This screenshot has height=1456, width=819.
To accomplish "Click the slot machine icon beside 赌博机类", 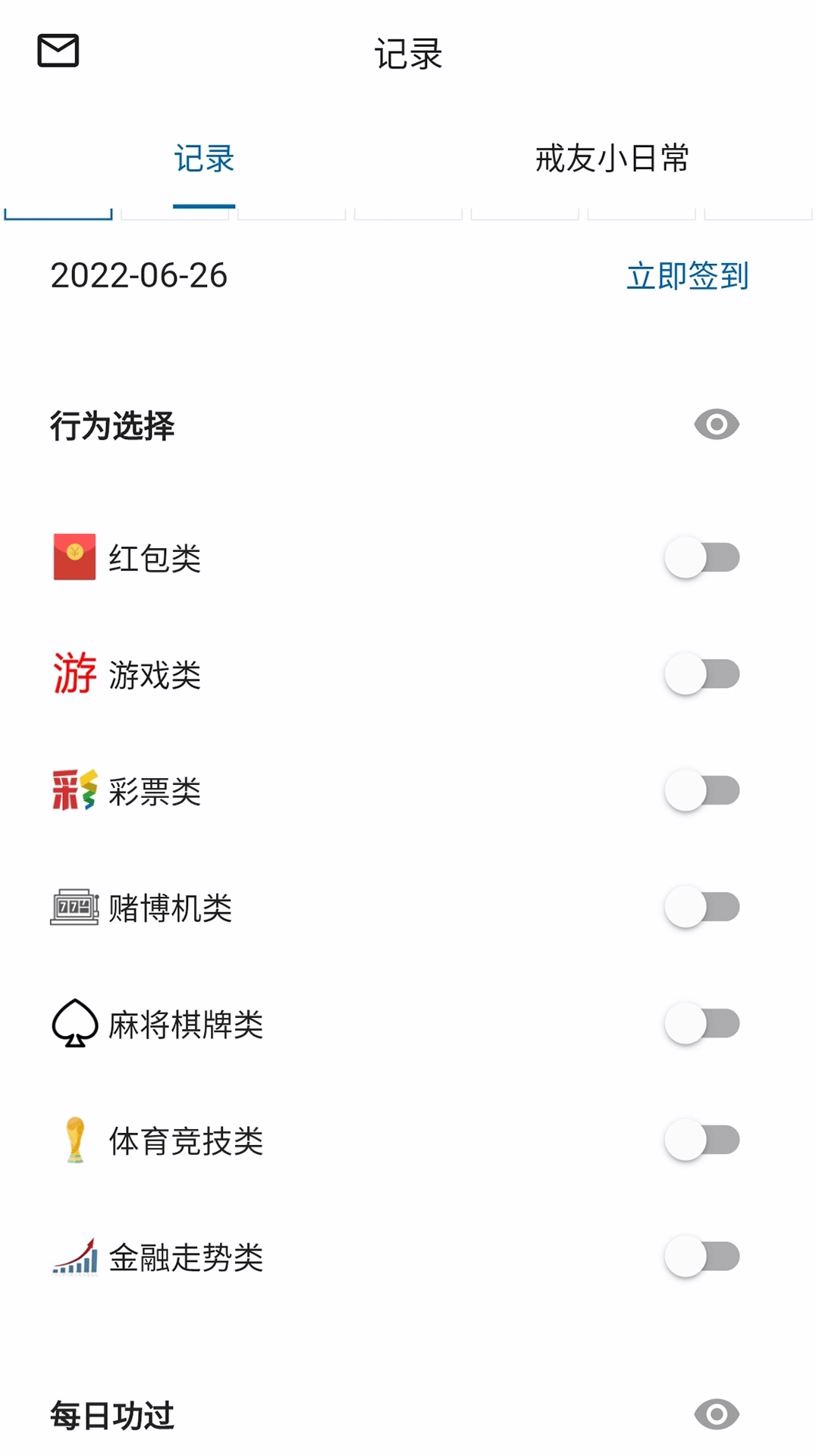I will [x=74, y=905].
